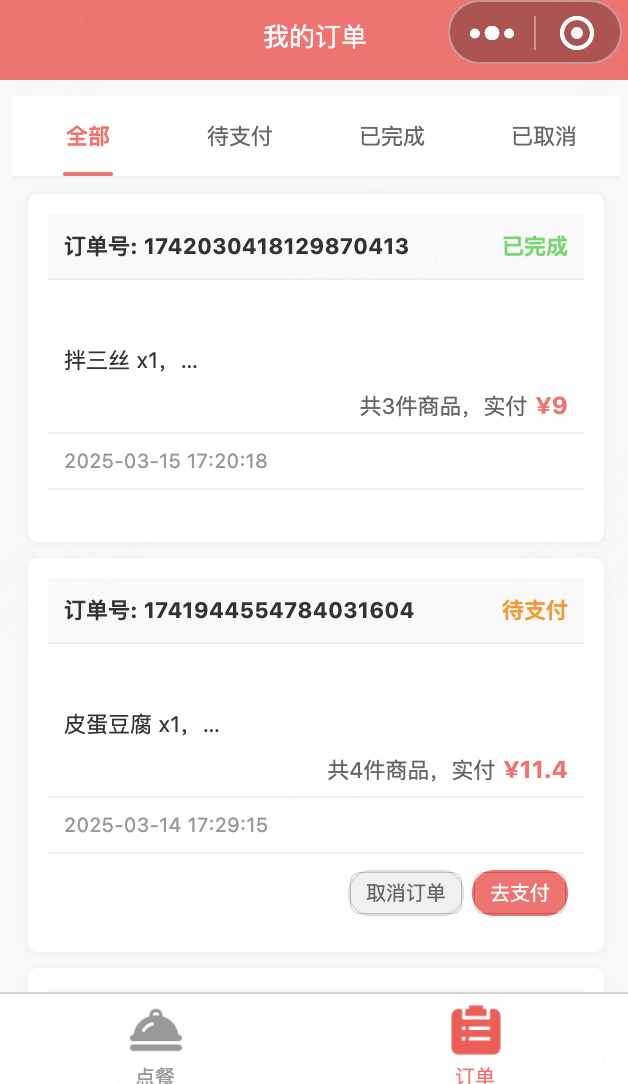Switch to the 待支付 tab
Screen dimensions: 628x1084
[240, 136]
